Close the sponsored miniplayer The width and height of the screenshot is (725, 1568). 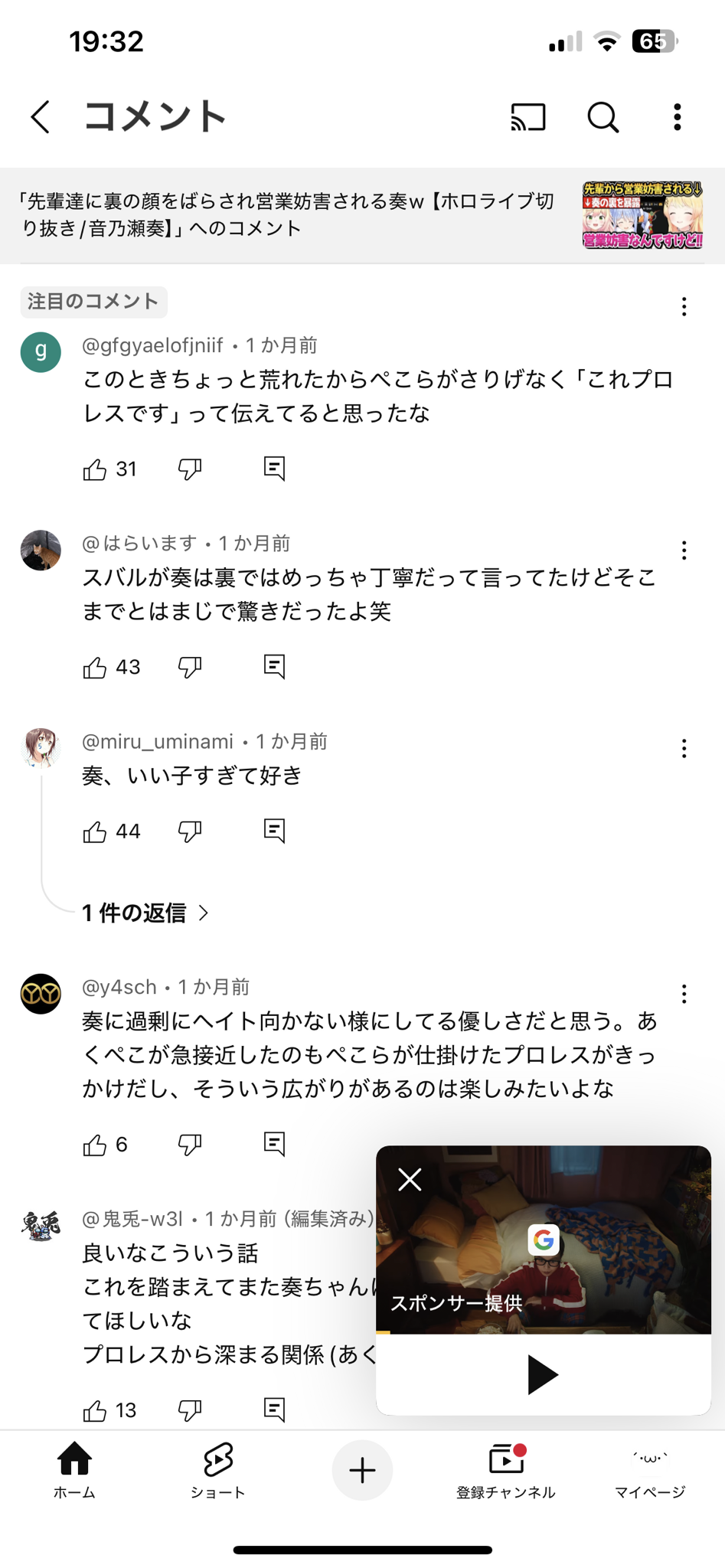410,1180
